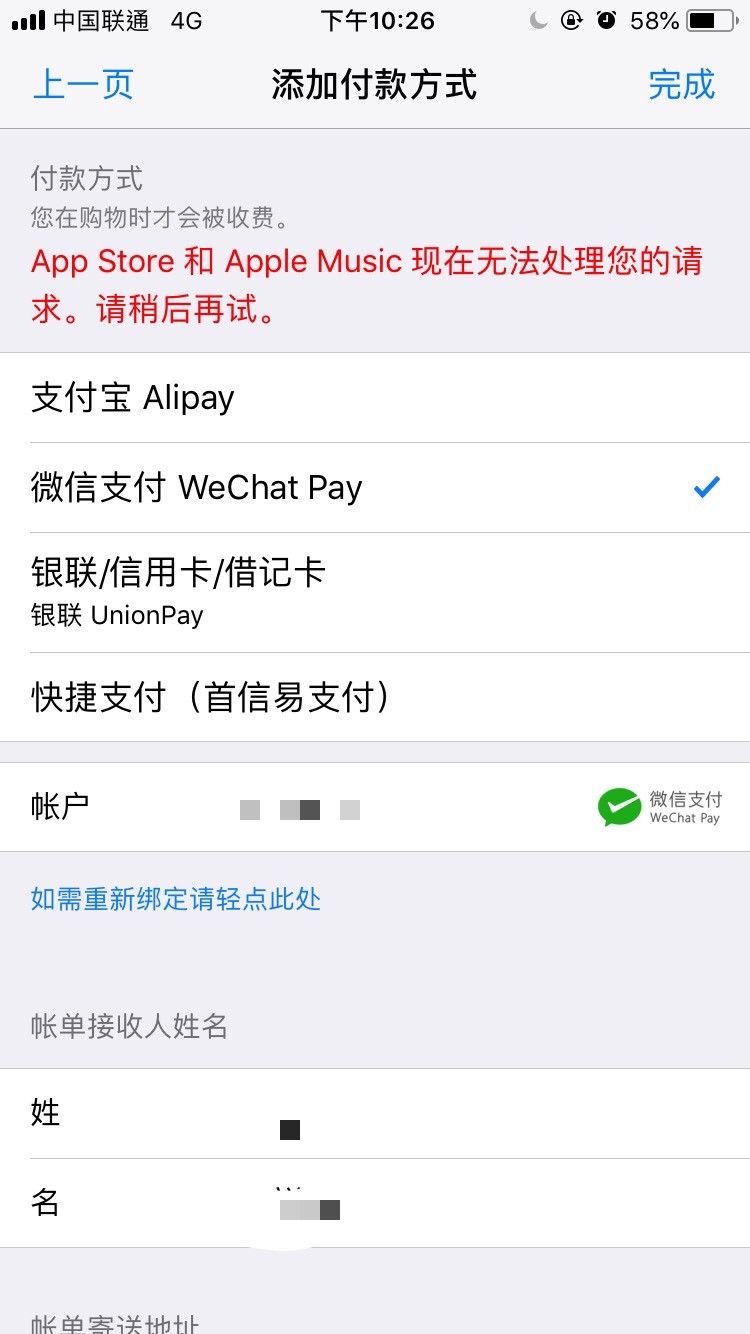Go back via 上一页
Image resolution: width=750 pixels, height=1334 pixels.
(83, 84)
